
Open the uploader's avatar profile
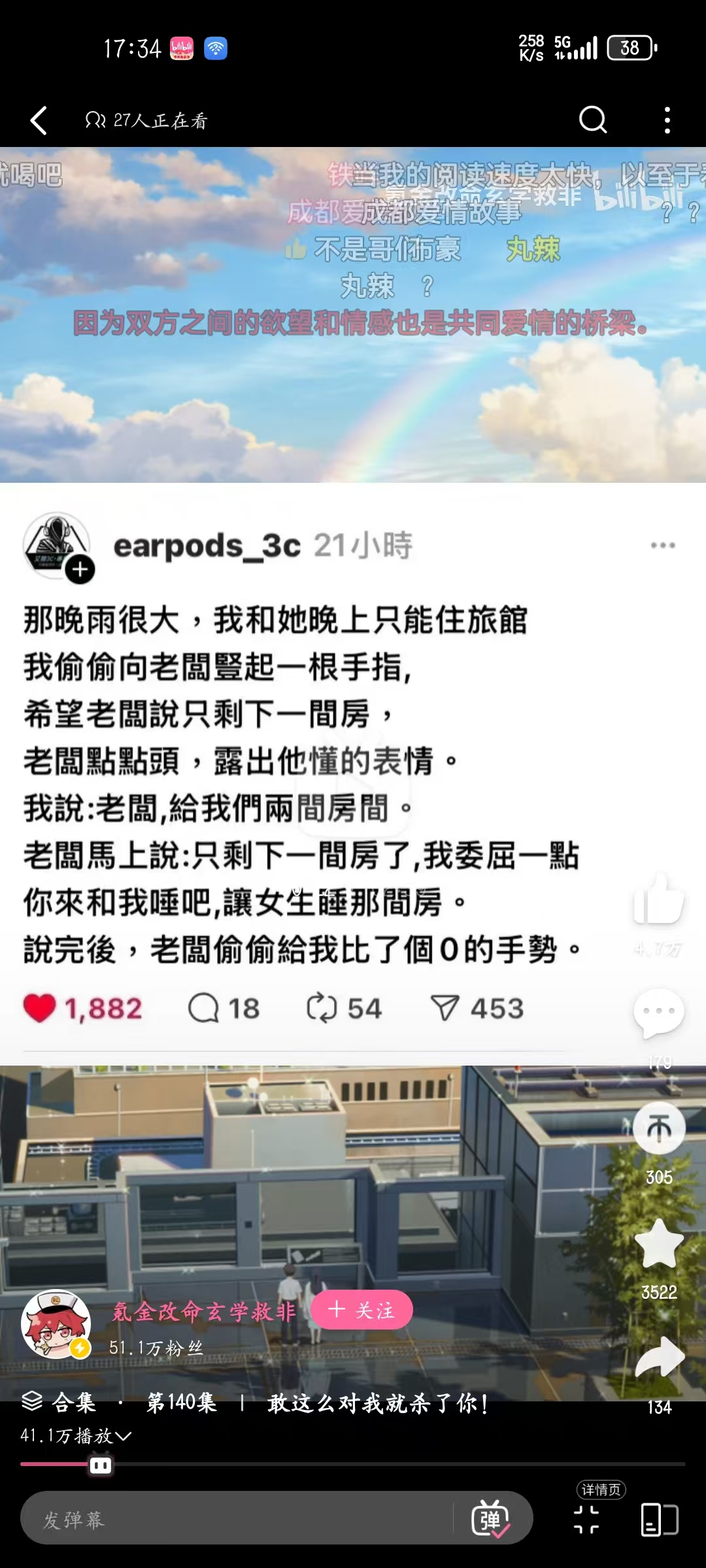(x=56, y=1324)
